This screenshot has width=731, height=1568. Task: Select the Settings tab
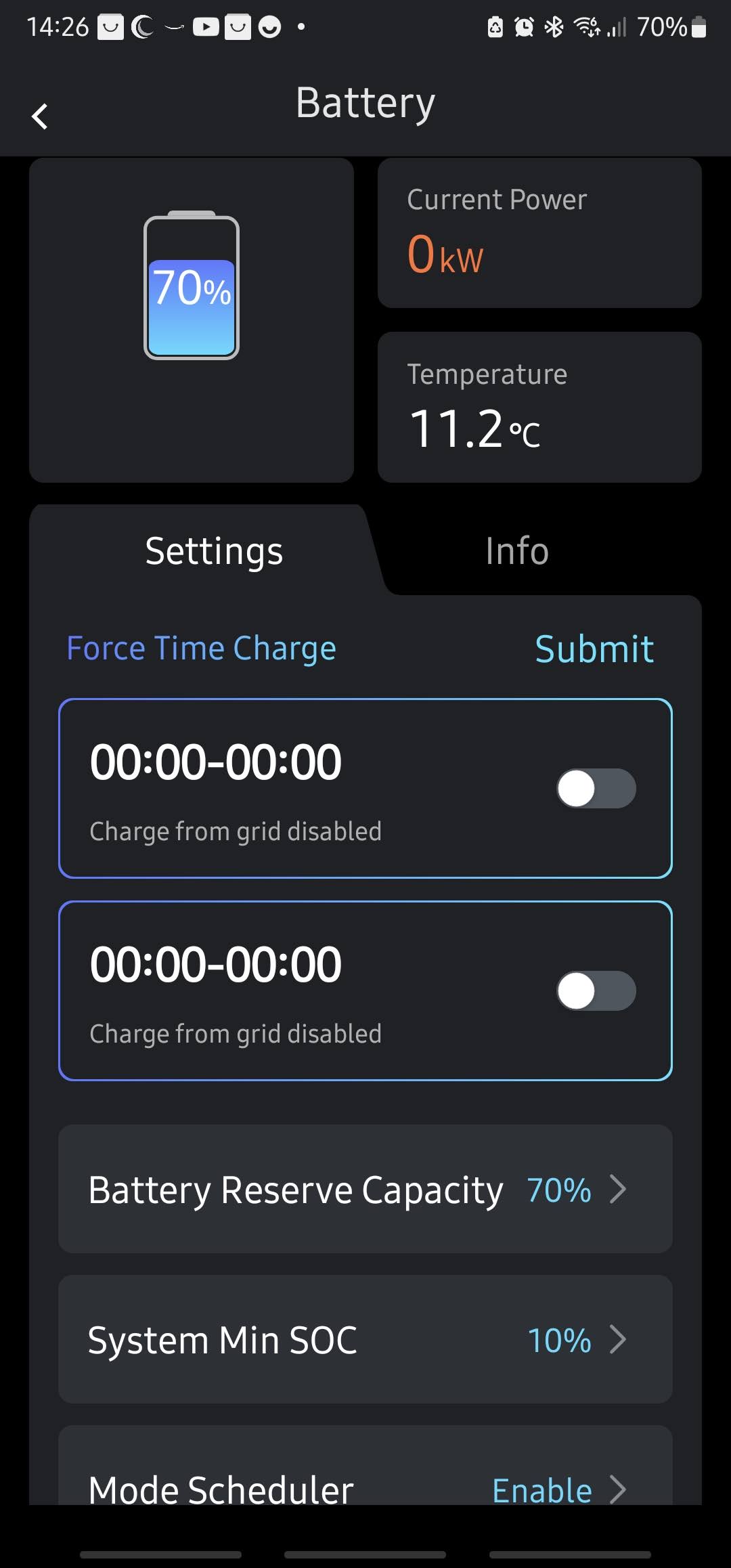tap(214, 551)
